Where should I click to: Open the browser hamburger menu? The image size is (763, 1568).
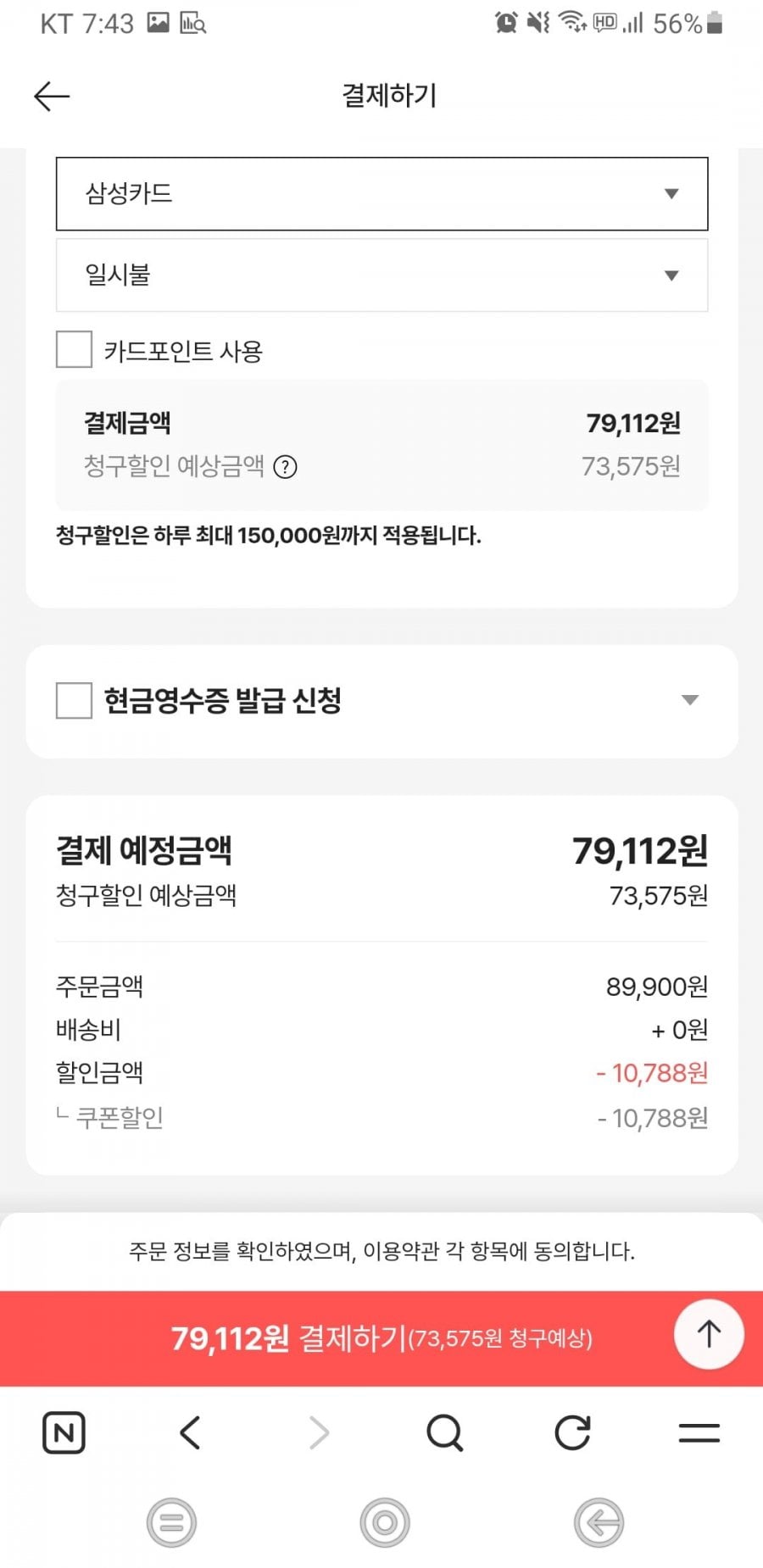click(699, 1433)
